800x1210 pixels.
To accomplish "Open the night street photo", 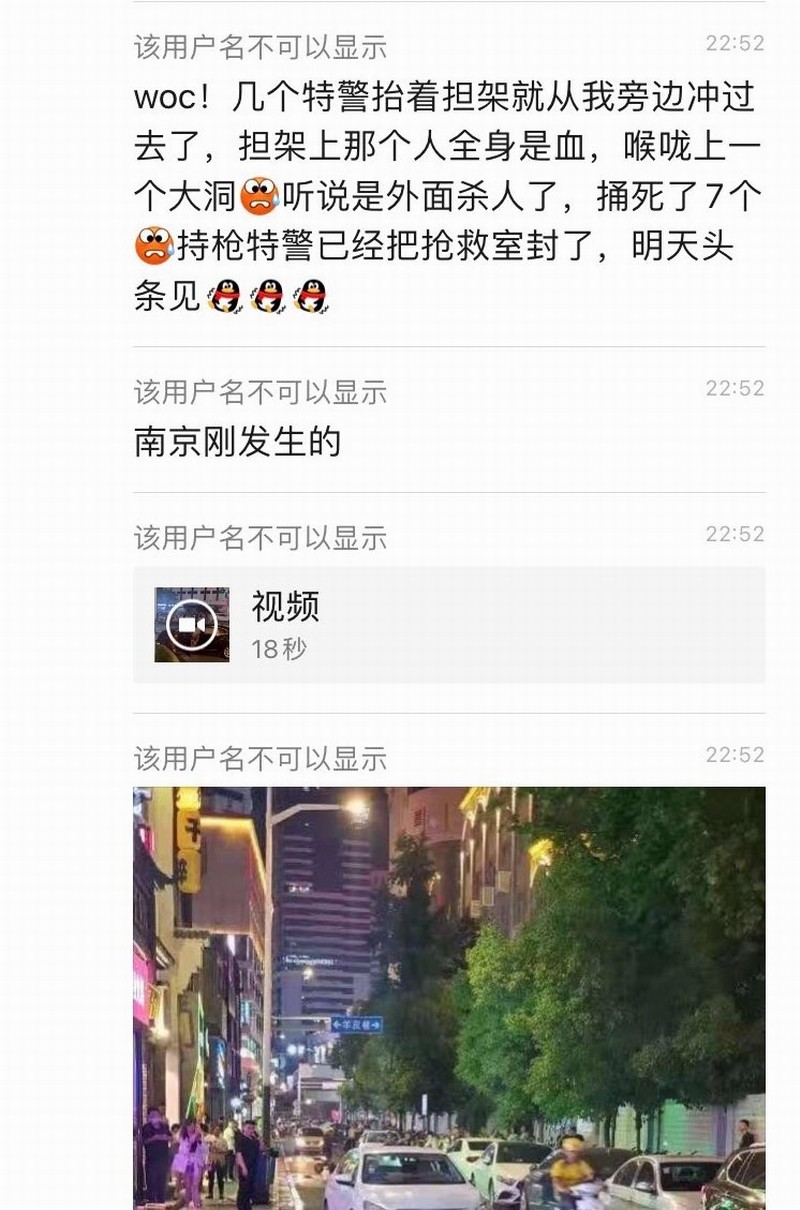I will pyautogui.click(x=448, y=997).
